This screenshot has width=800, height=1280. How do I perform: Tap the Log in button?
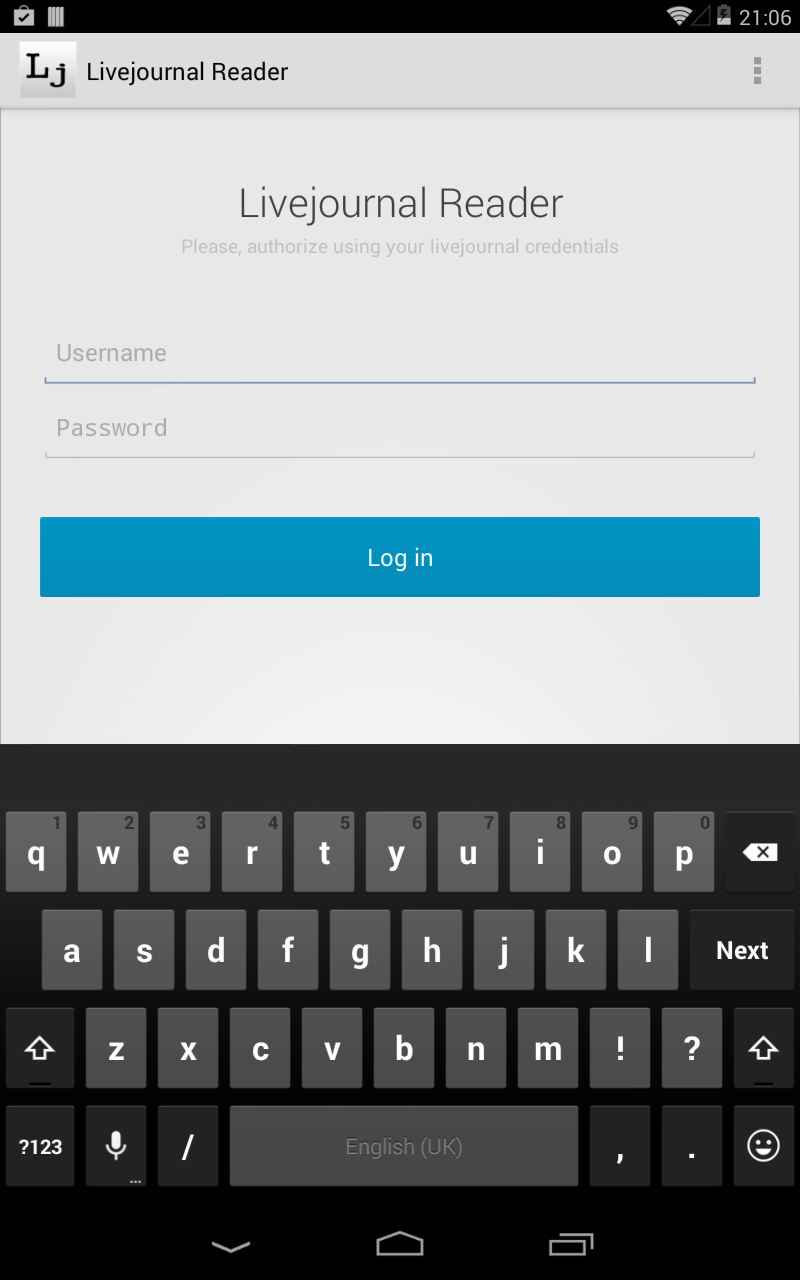click(x=400, y=557)
